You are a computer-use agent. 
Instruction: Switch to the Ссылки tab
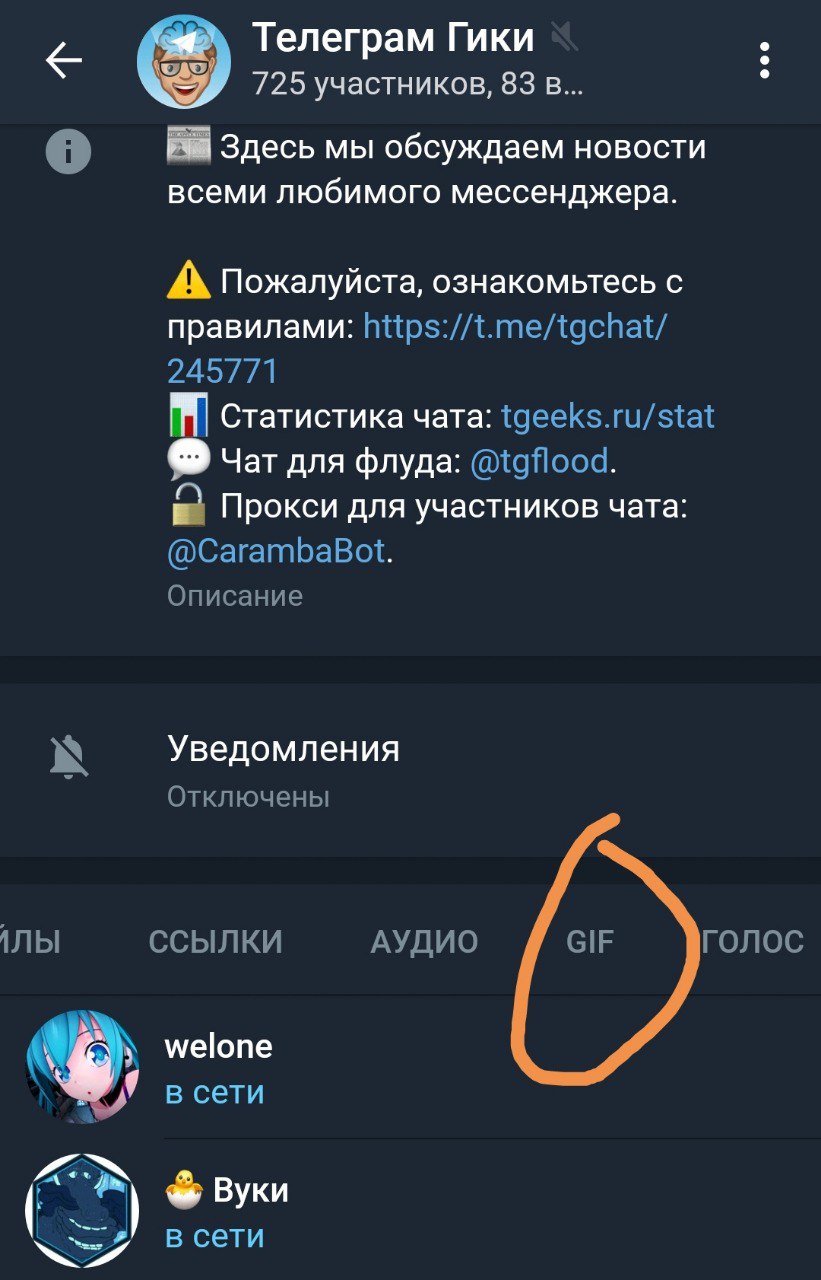pyautogui.click(x=215, y=941)
